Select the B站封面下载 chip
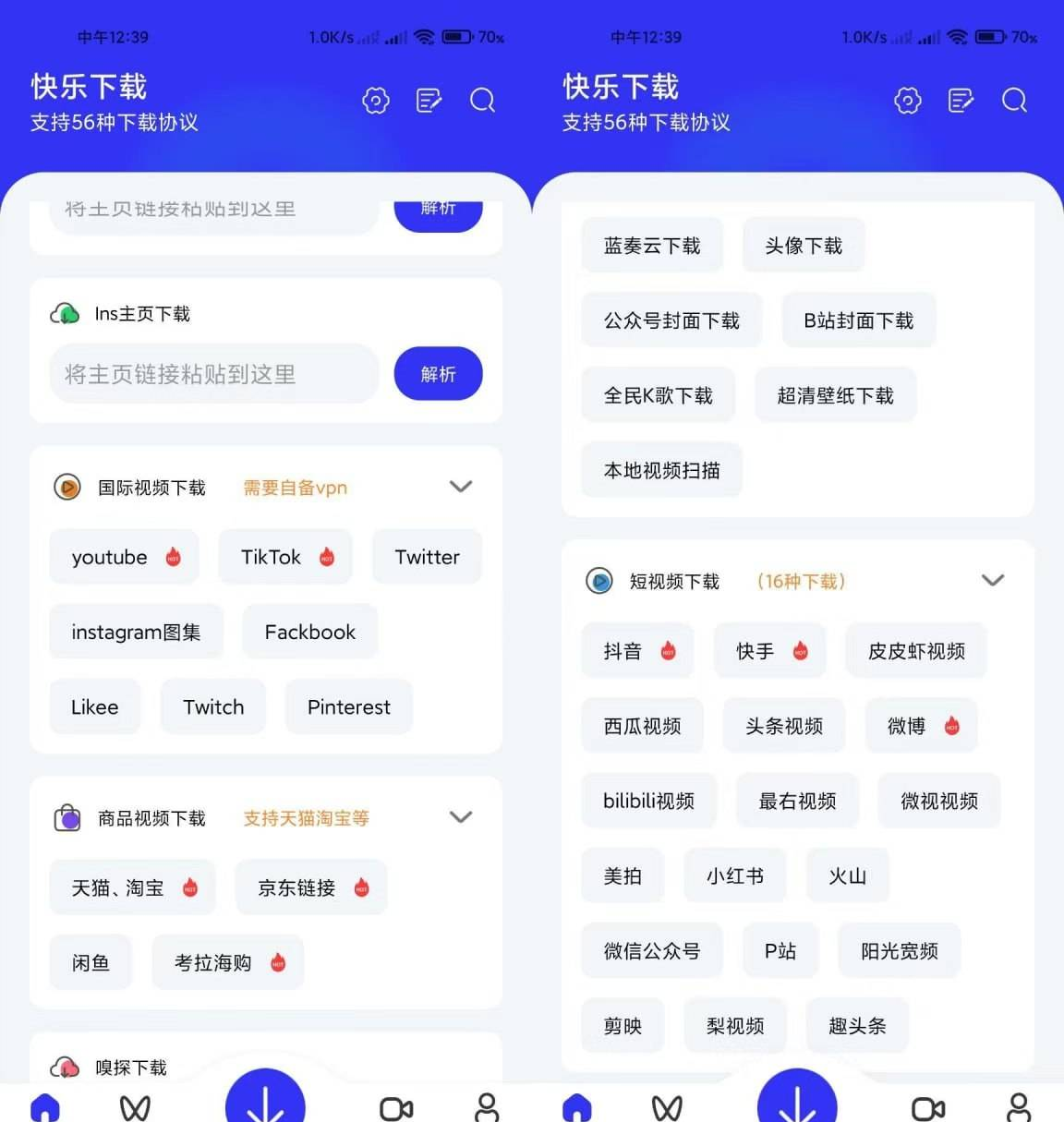Screen dimensions: 1064x1122 click(x=858, y=320)
